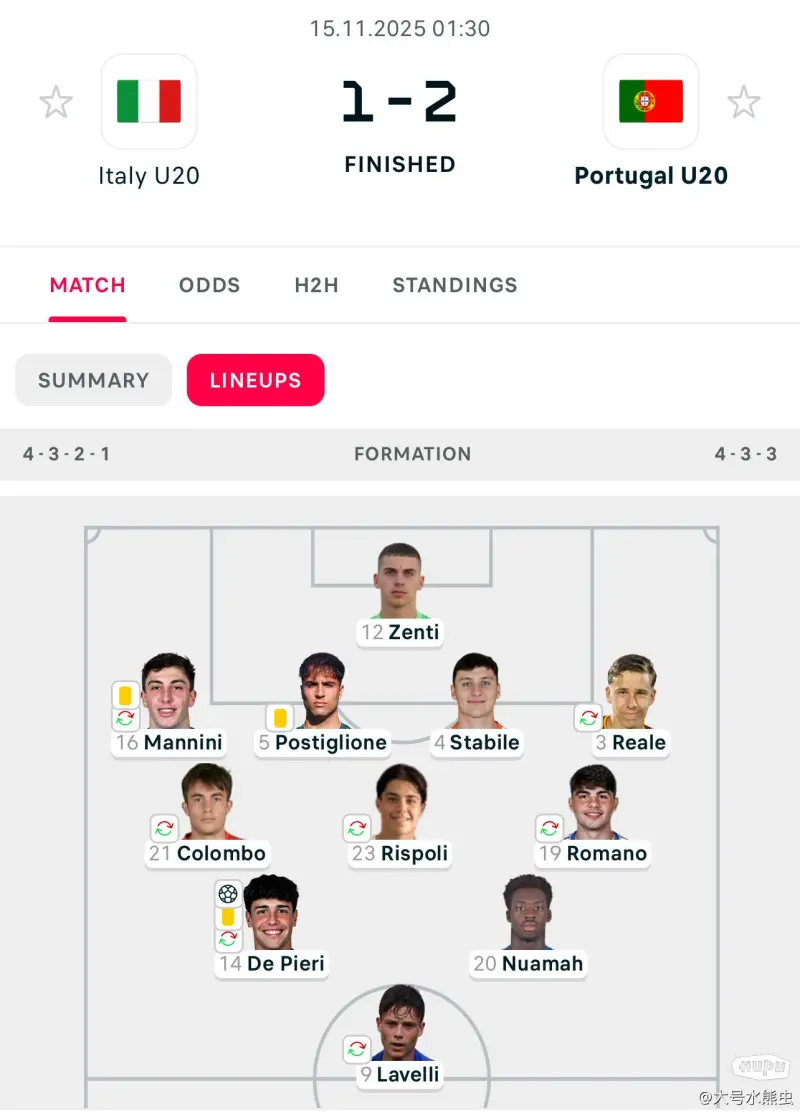Switch to the H2H tab
This screenshot has width=800, height=1112.
(316, 285)
